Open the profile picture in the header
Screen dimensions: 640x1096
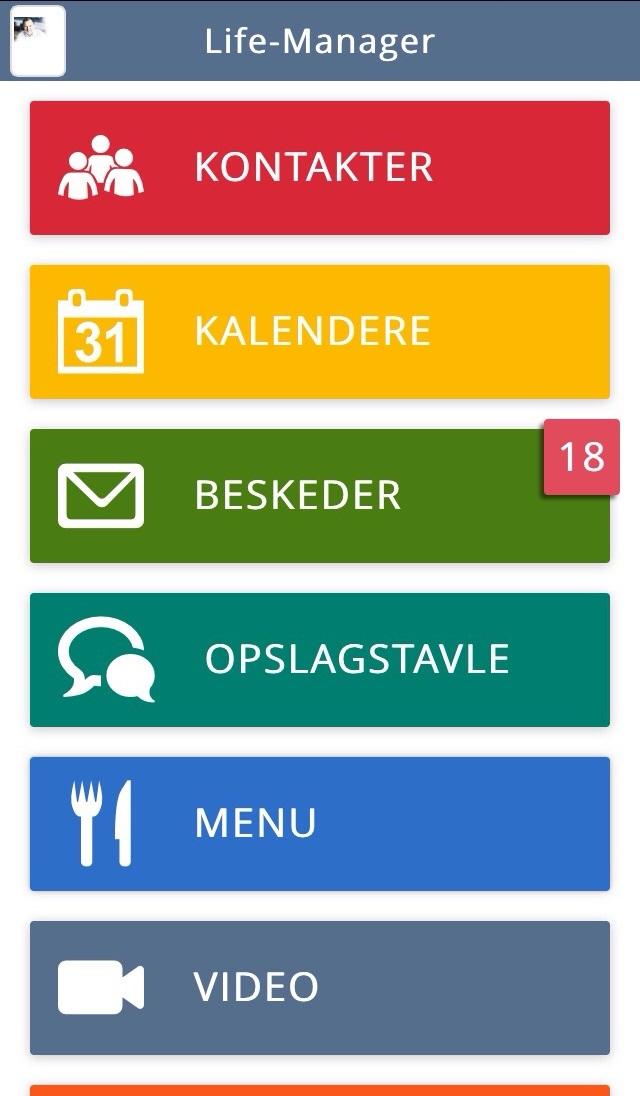pyautogui.click(x=37, y=41)
